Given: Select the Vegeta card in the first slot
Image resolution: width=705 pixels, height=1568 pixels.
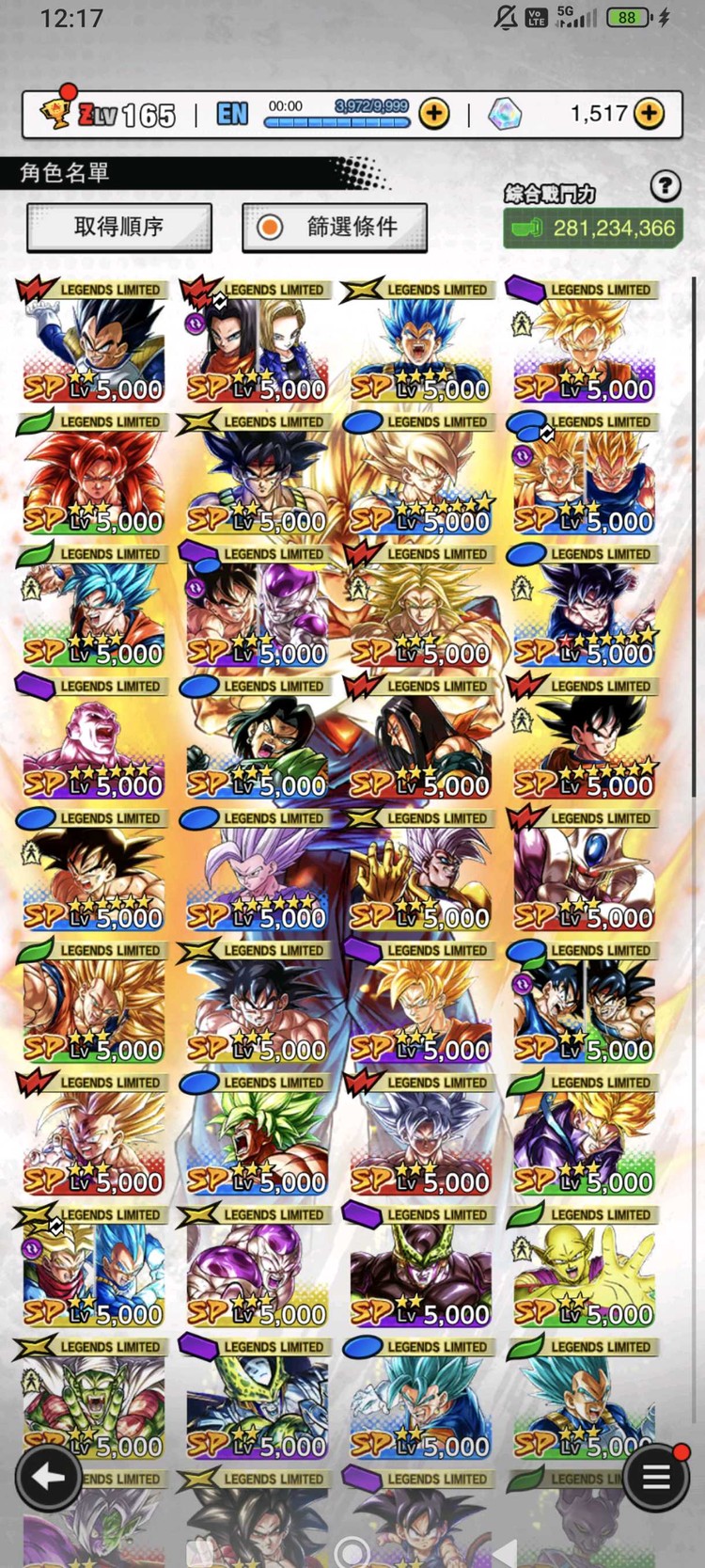Looking at the screenshot, I should (x=94, y=344).
